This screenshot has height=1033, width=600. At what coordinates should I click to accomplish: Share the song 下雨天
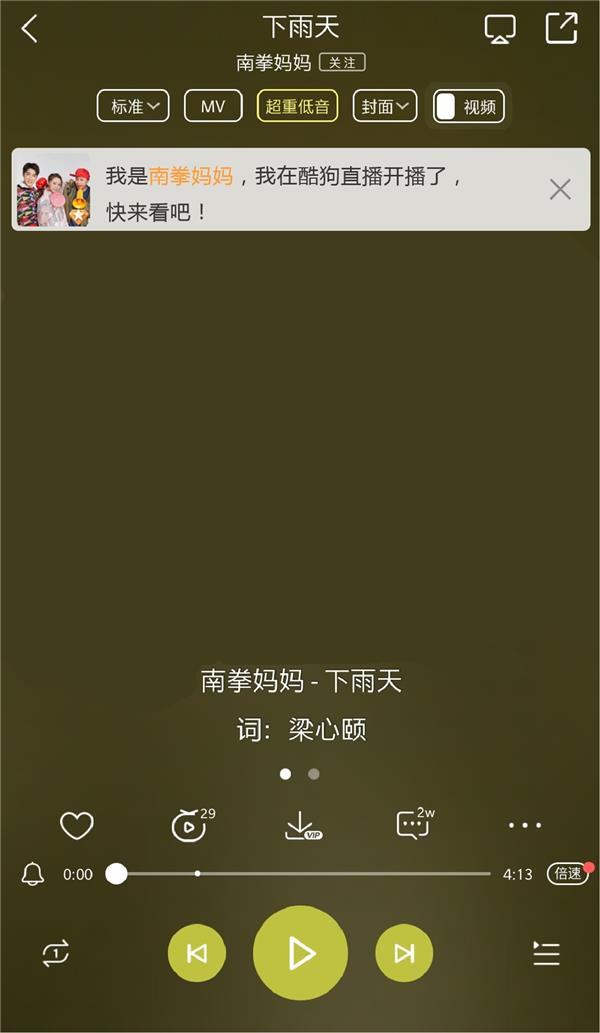tap(561, 28)
